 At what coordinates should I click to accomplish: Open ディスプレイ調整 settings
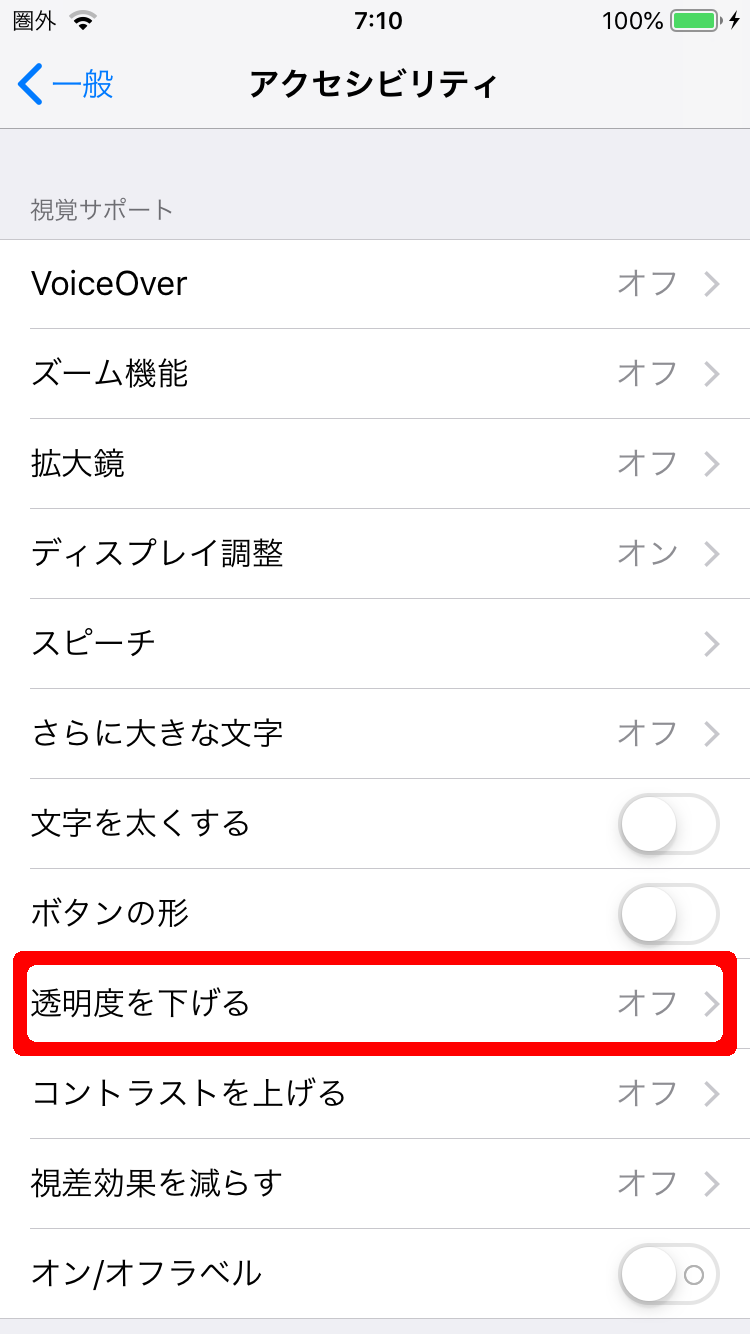pyautogui.click(x=375, y=553)
